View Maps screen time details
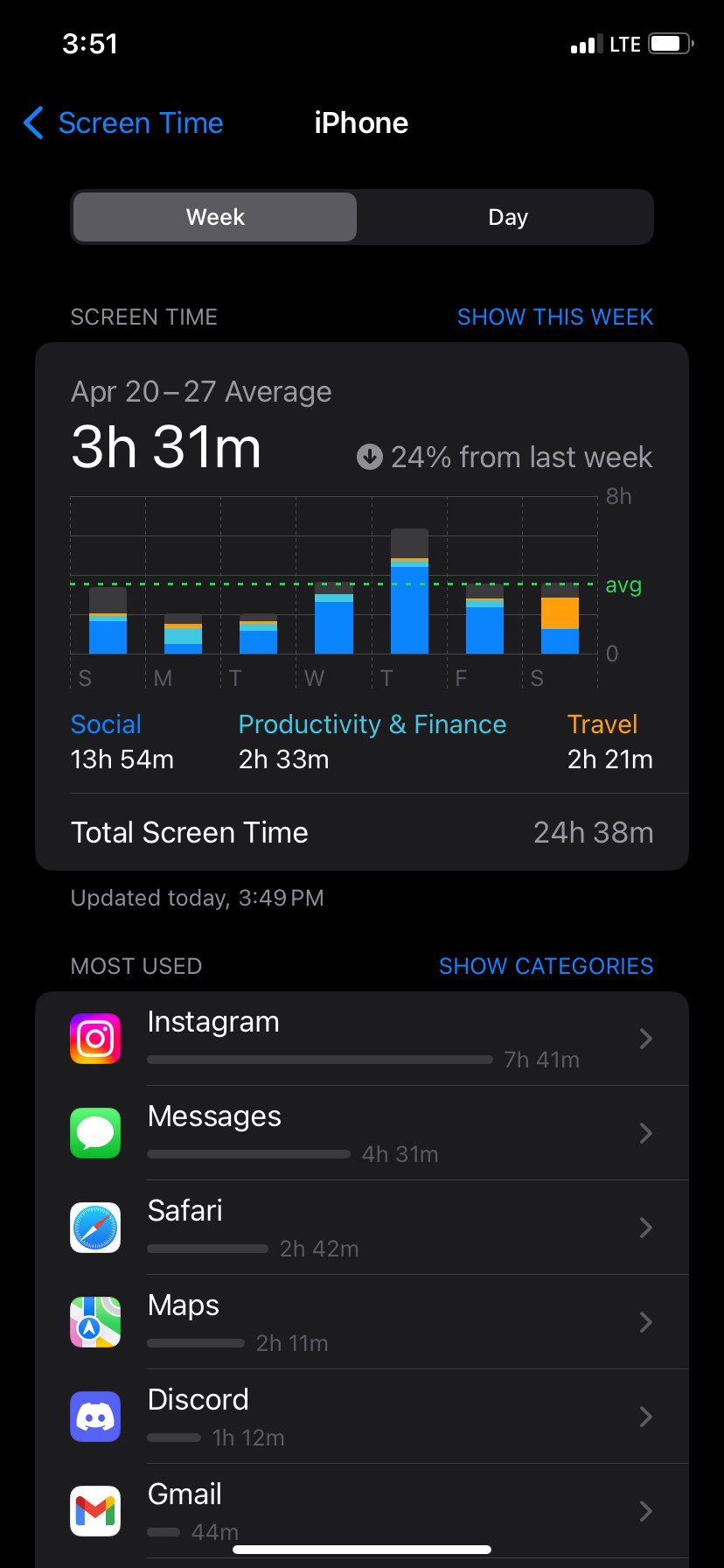The width and height of the screenshot is (724, 1568). tap(362, 1322)
